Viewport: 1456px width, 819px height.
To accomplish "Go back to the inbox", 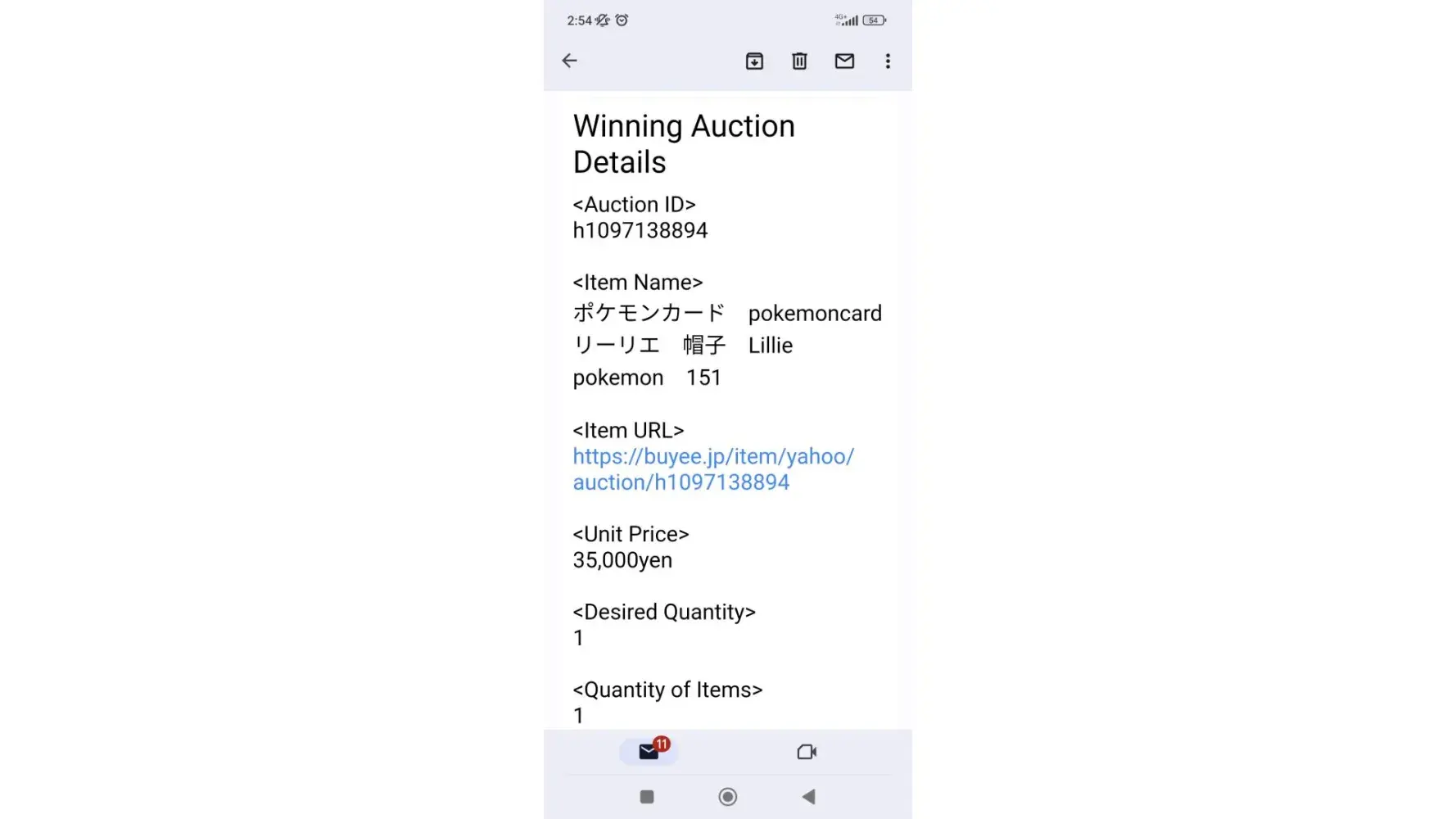I will click(x=570, y=61).
